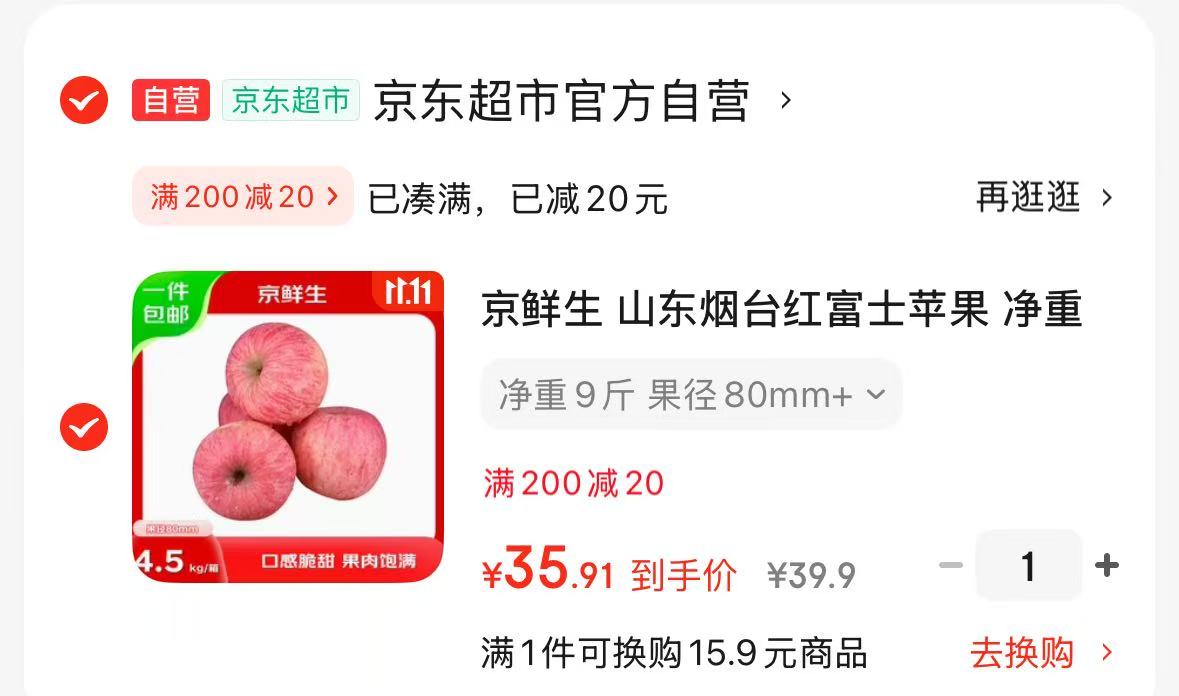Open the 满200减20 promotion tag
Image resolution: width=1179 pixels, height=696 pixels.
pyautogui.click(x=243, y=196)
